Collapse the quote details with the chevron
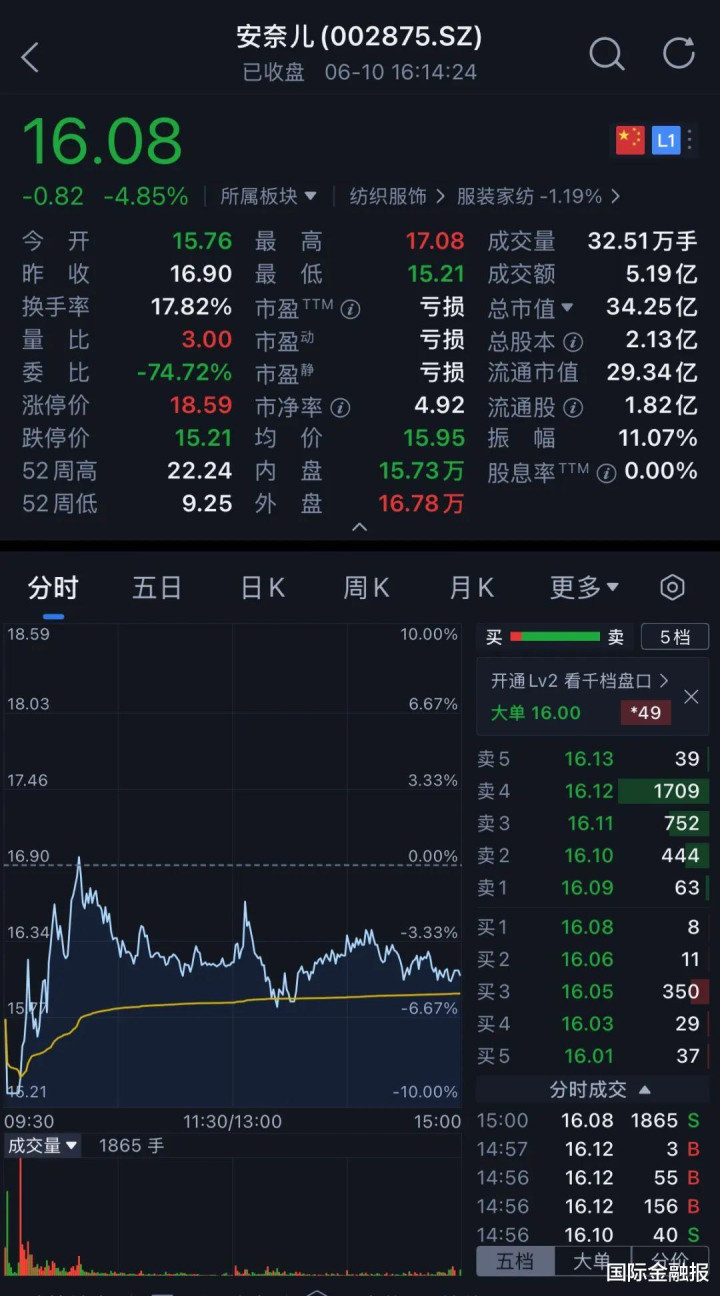Screen dimensions: 720x1296 (x=360, y=527)
